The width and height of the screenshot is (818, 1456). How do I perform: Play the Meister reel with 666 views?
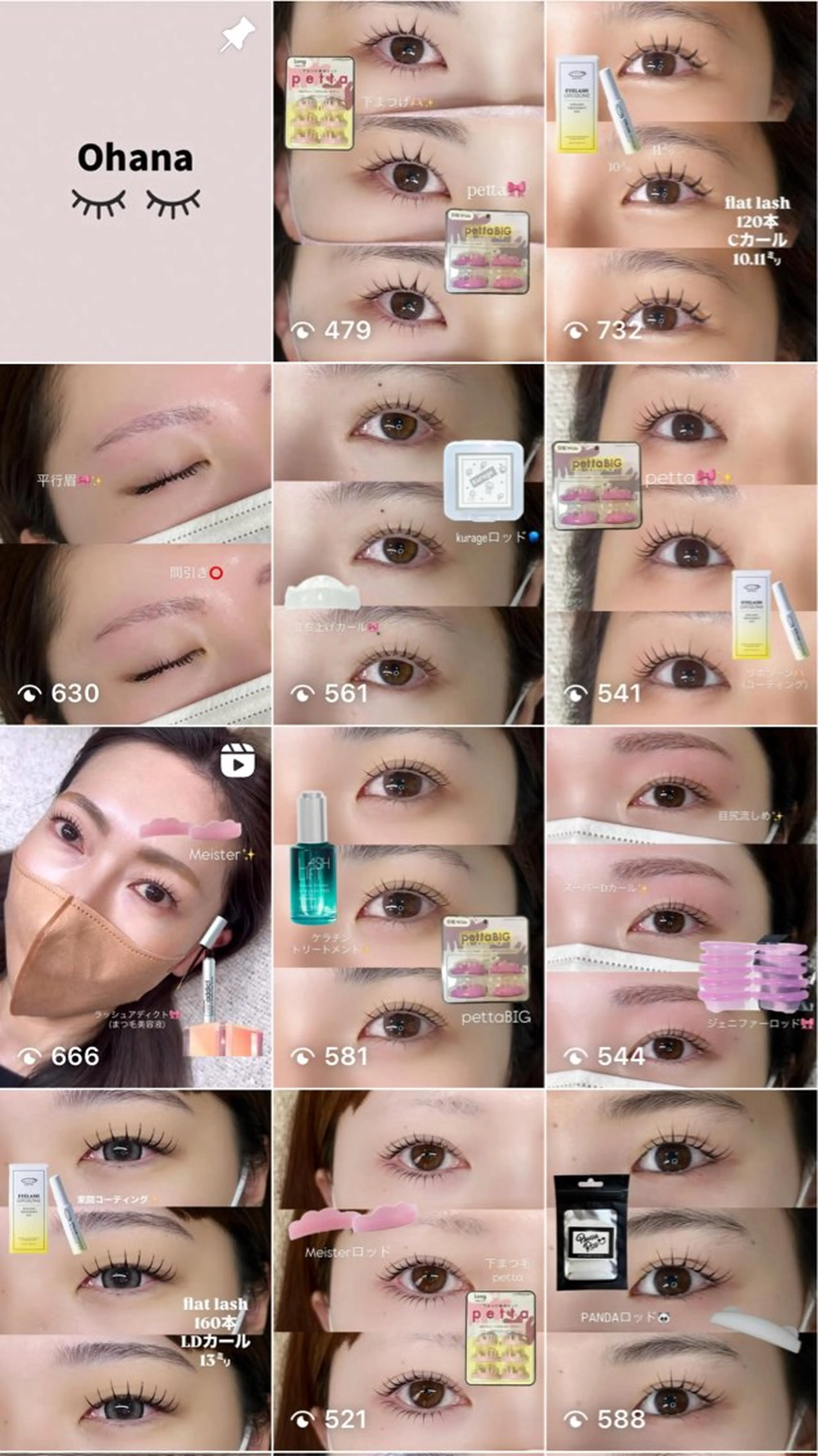pyautogui.click(x=136, y=907)
